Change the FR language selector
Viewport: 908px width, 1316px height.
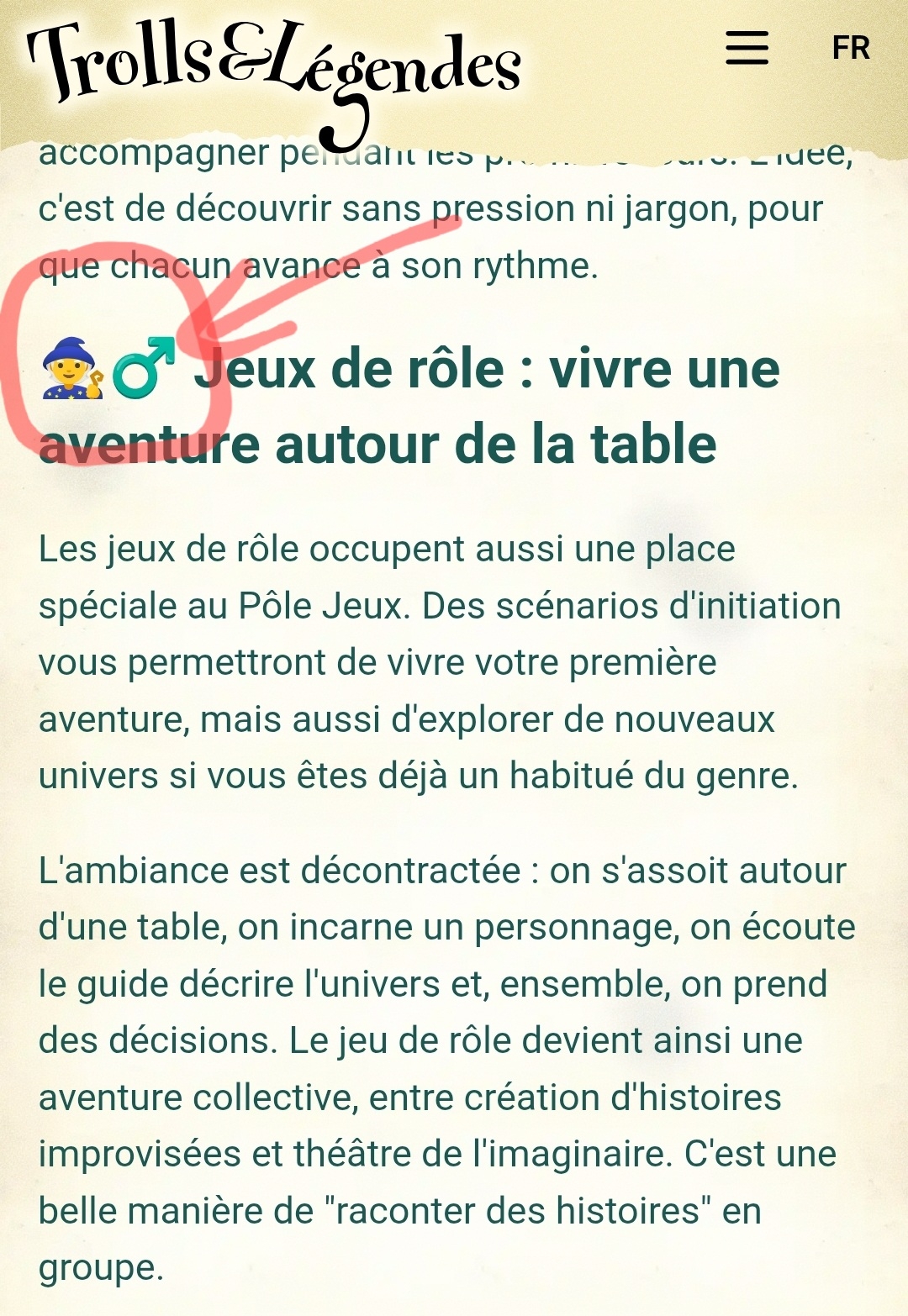[850, 49]
